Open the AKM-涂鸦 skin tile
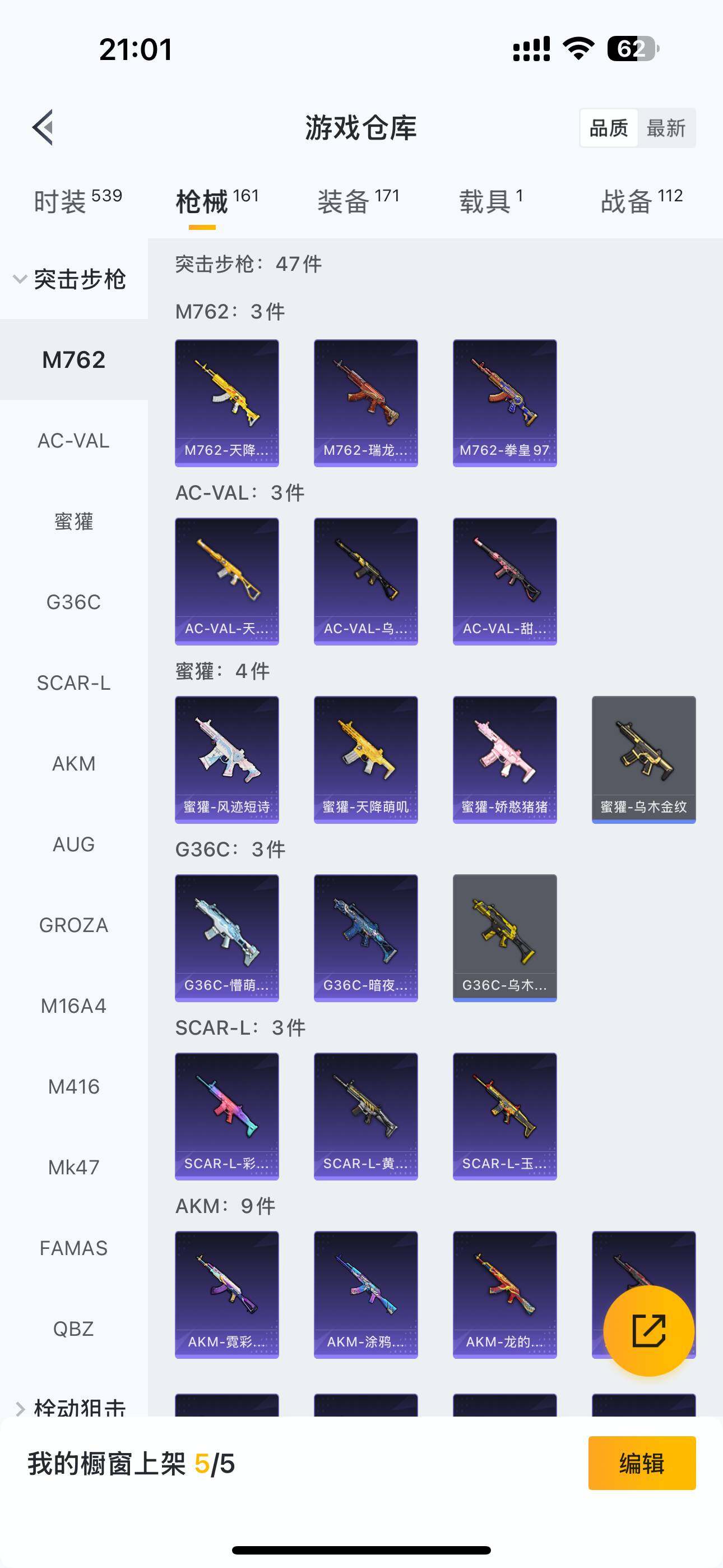Viewport: 723px width, 1568px height. 365,1295
